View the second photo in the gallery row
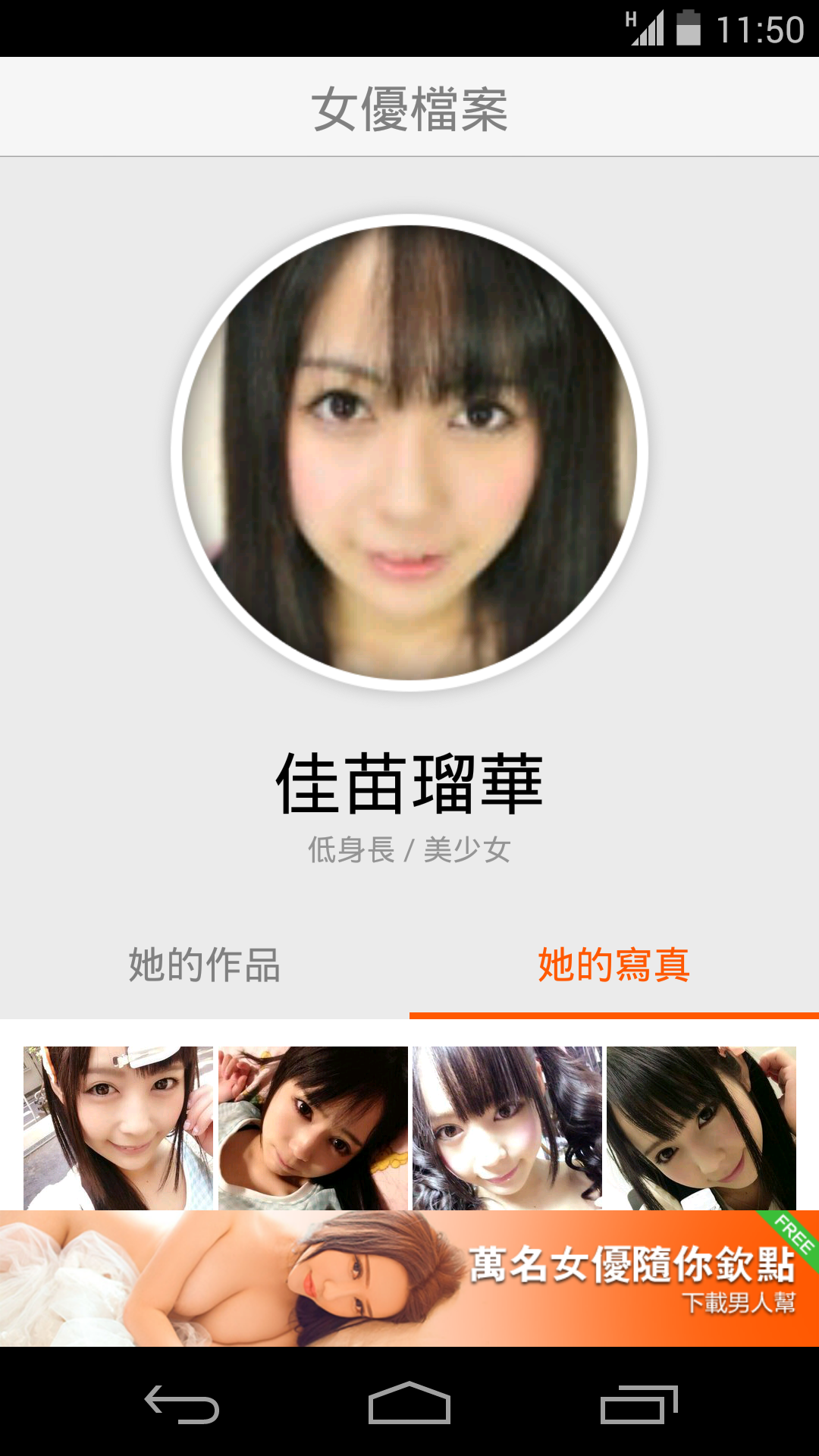This screenshot has width=819, height=1456. click(312, 1128)
